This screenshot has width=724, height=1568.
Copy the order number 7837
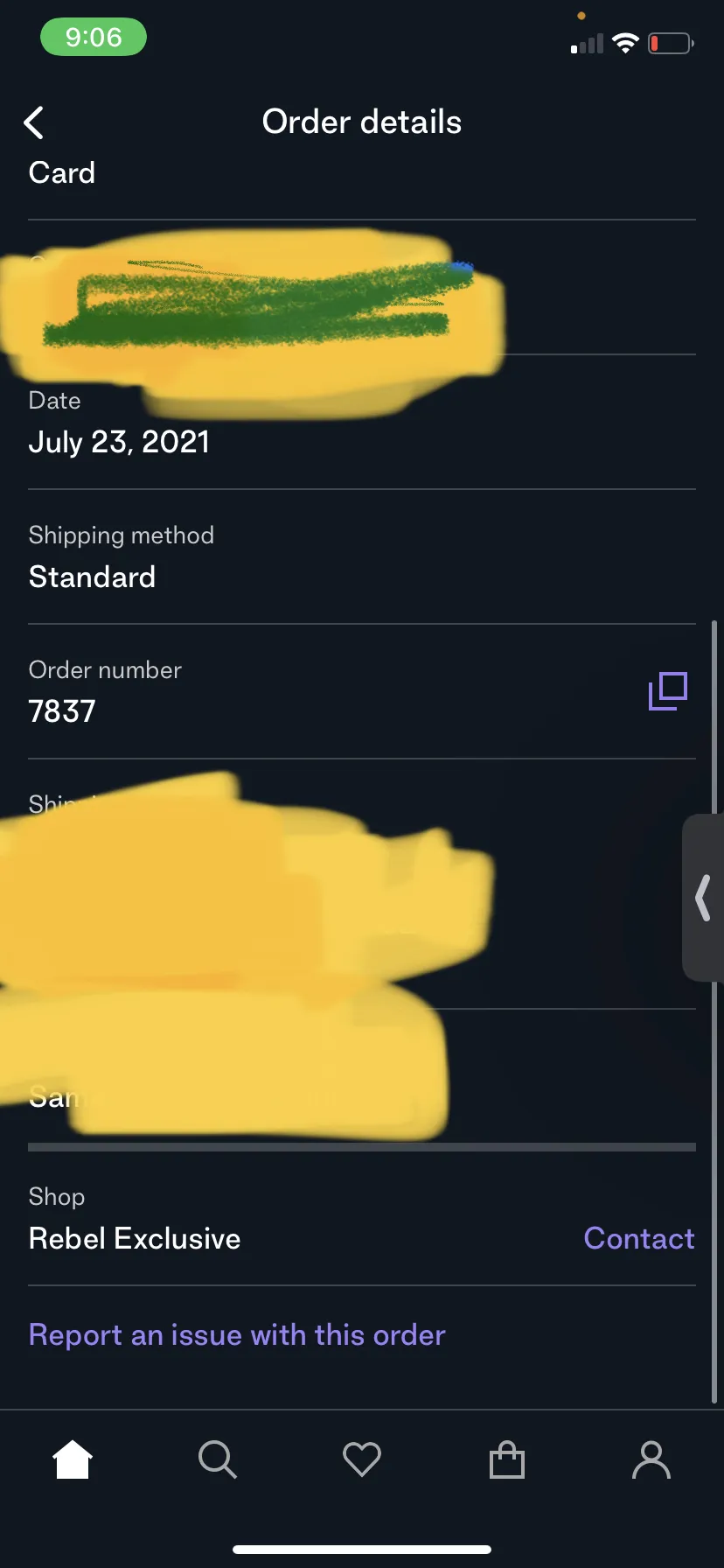668,691
